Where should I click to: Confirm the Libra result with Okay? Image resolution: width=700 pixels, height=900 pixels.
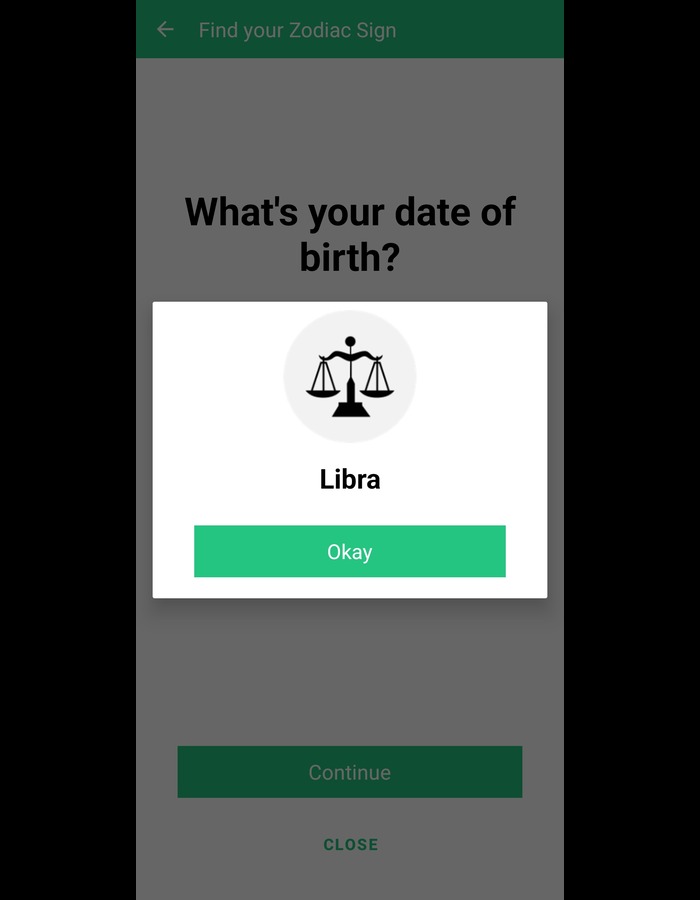point(349,551)
